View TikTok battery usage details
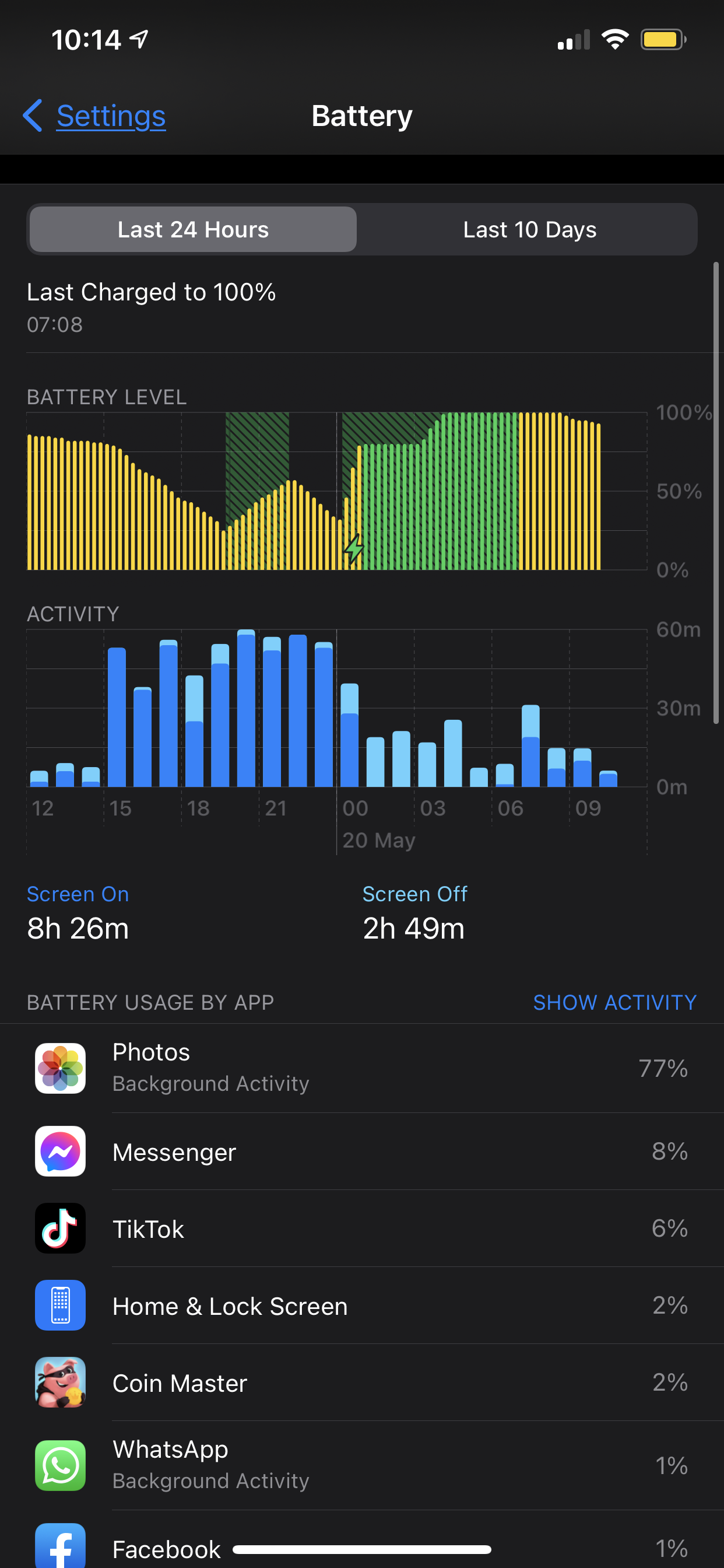Image resolution: width=724 pixels, height=1568 pixels. 361,1228
